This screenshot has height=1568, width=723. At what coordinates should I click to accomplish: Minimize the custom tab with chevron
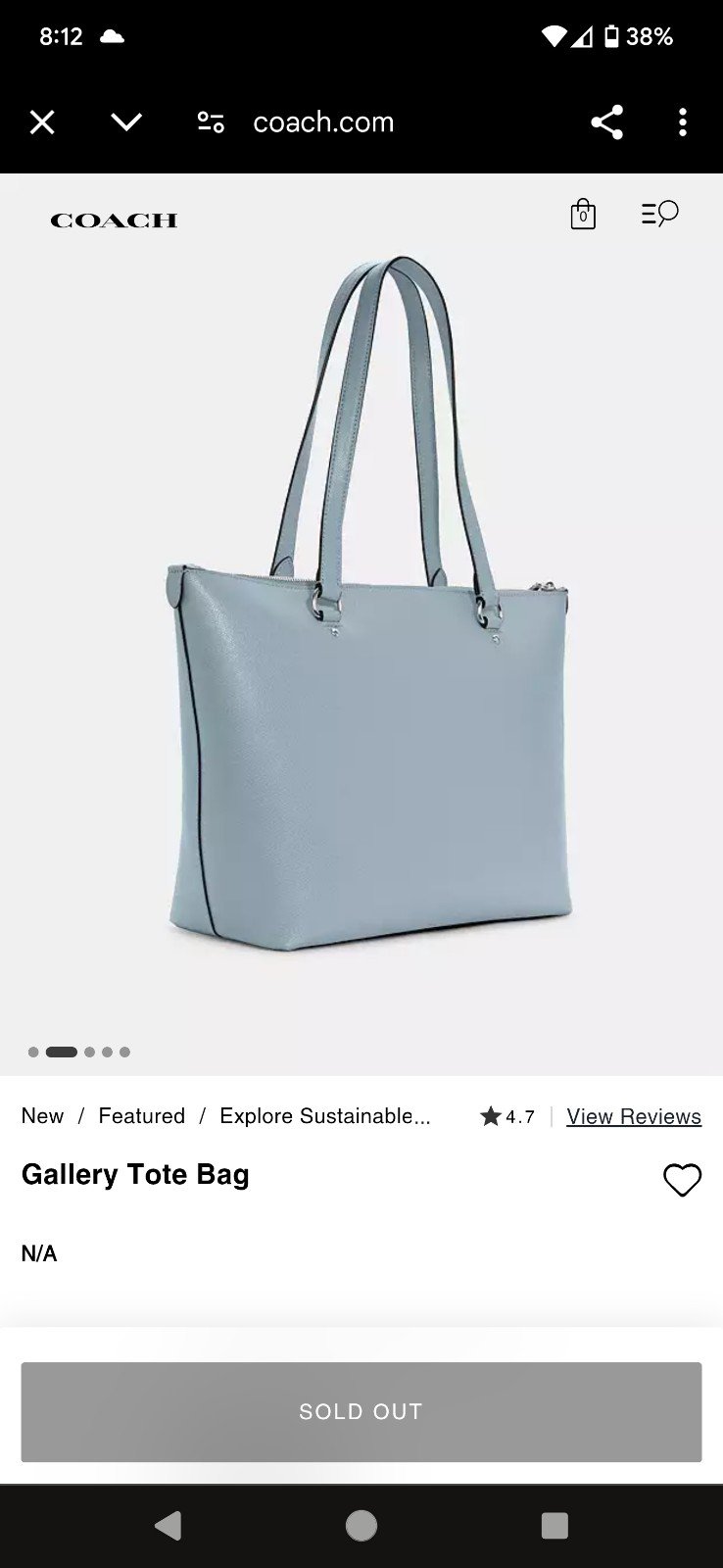point(126,122)
